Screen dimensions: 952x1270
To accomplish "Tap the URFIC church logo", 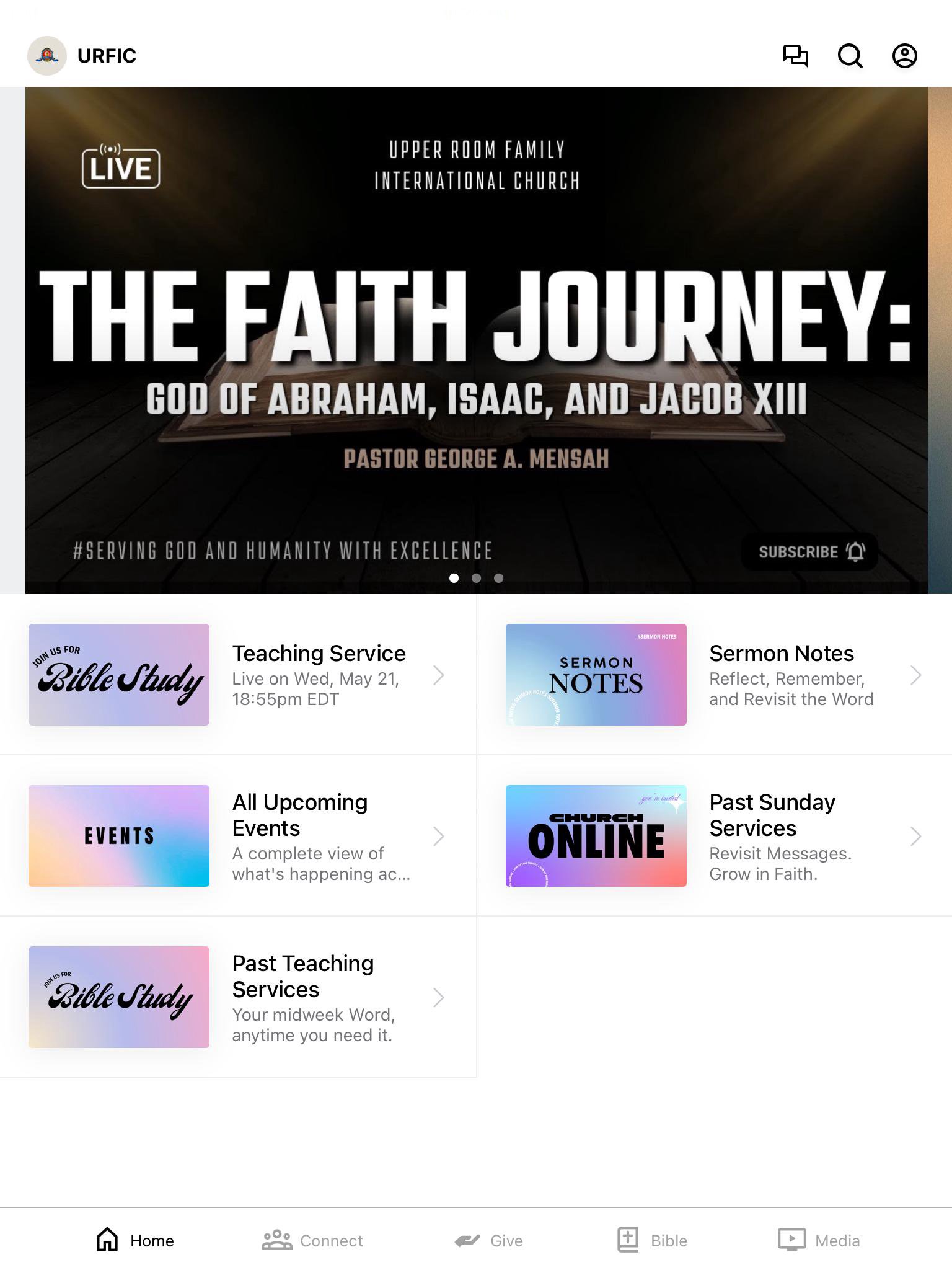I will click(47, 56).
